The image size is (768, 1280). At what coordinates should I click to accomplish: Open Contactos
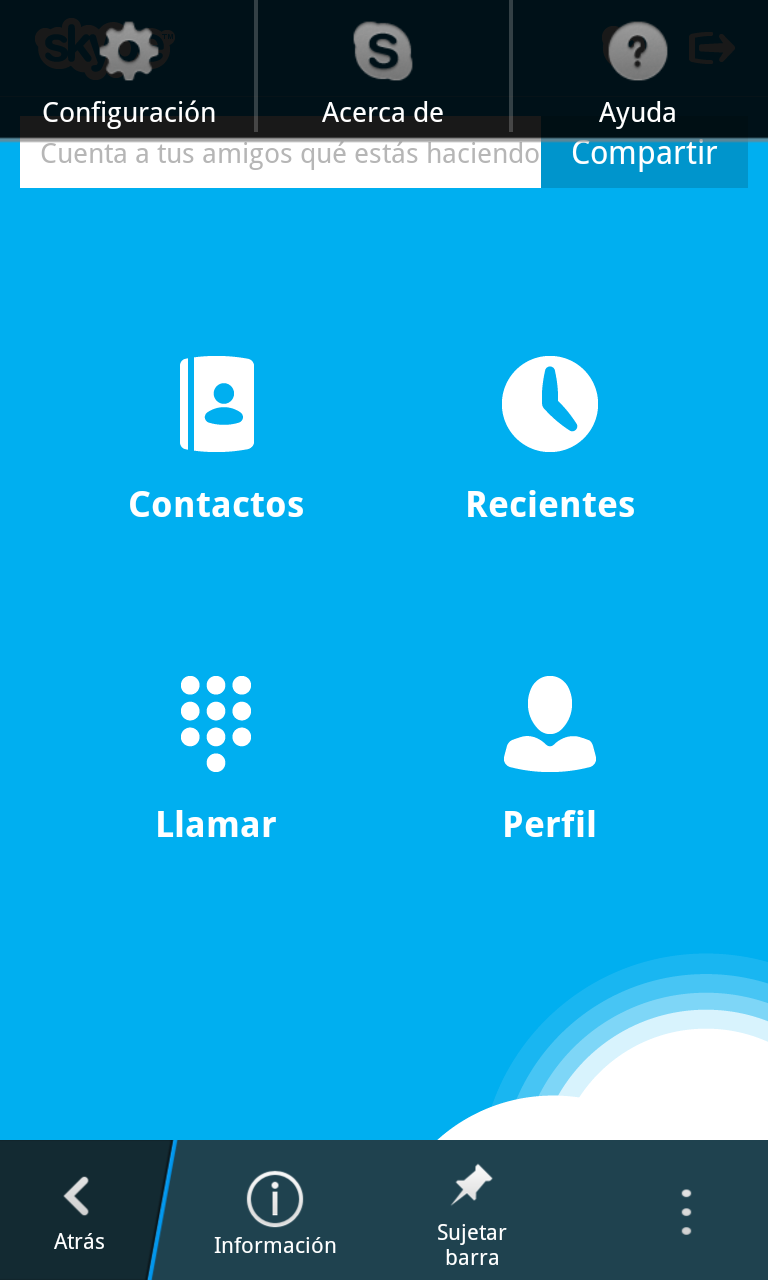point(216,437)
